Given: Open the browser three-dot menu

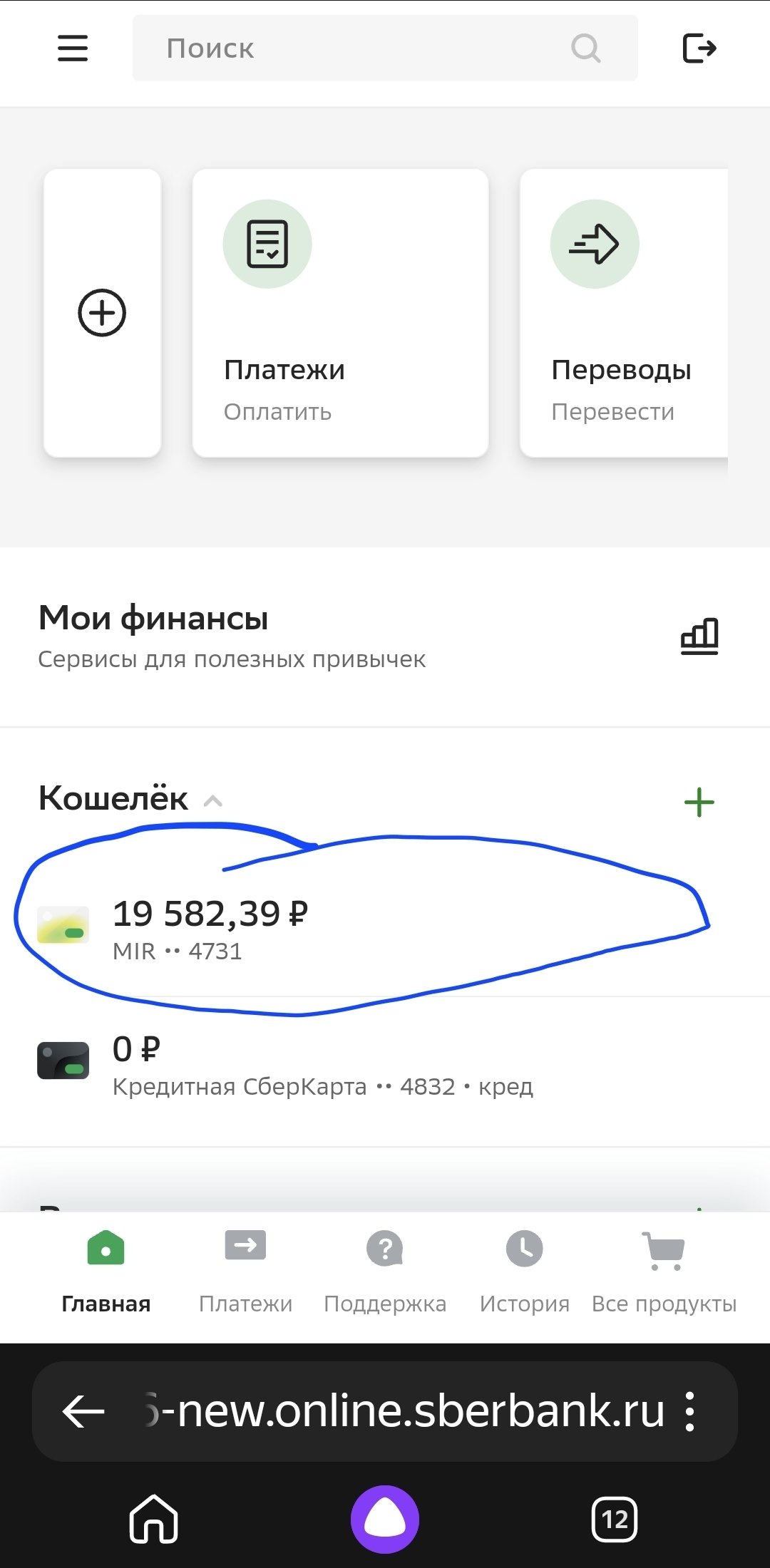Looking at the screenshot, I should coord(689,1411).
